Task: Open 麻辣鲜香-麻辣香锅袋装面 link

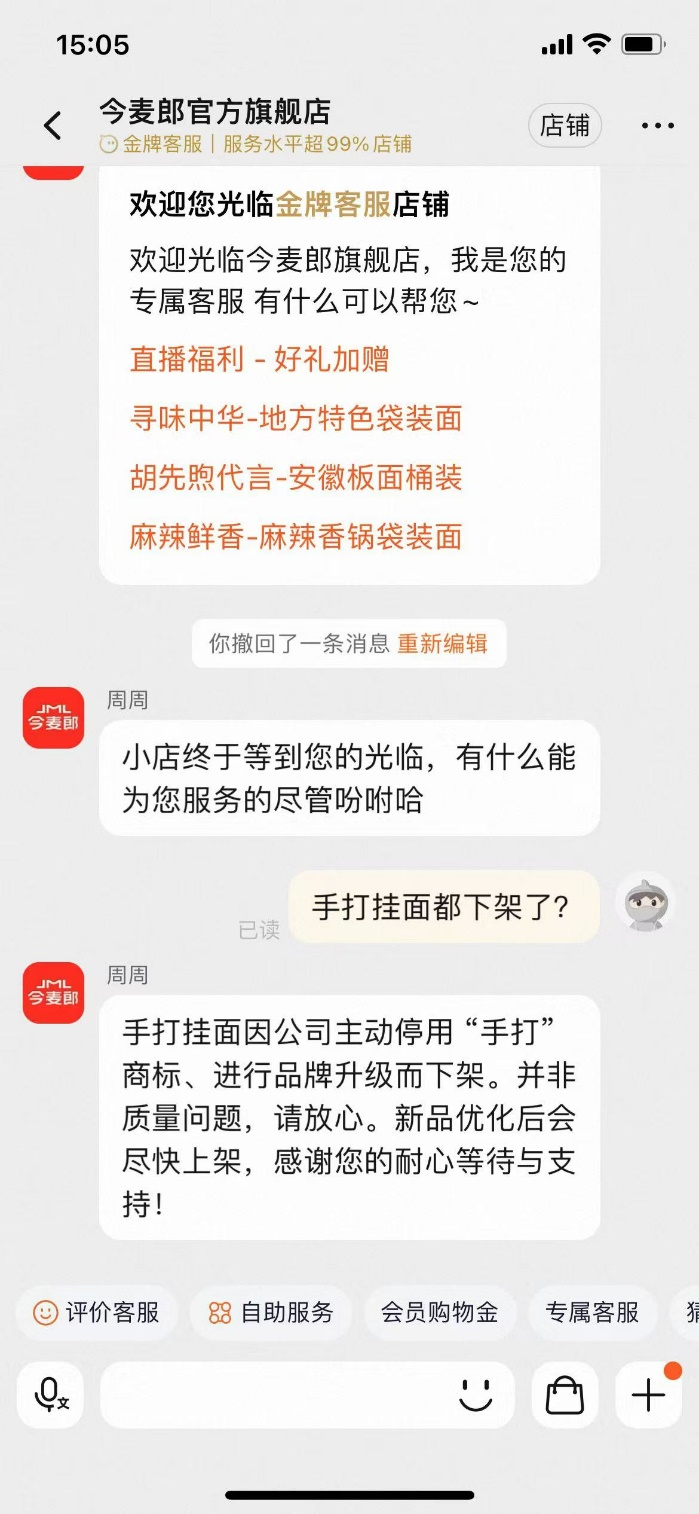Action: (296, 537)
